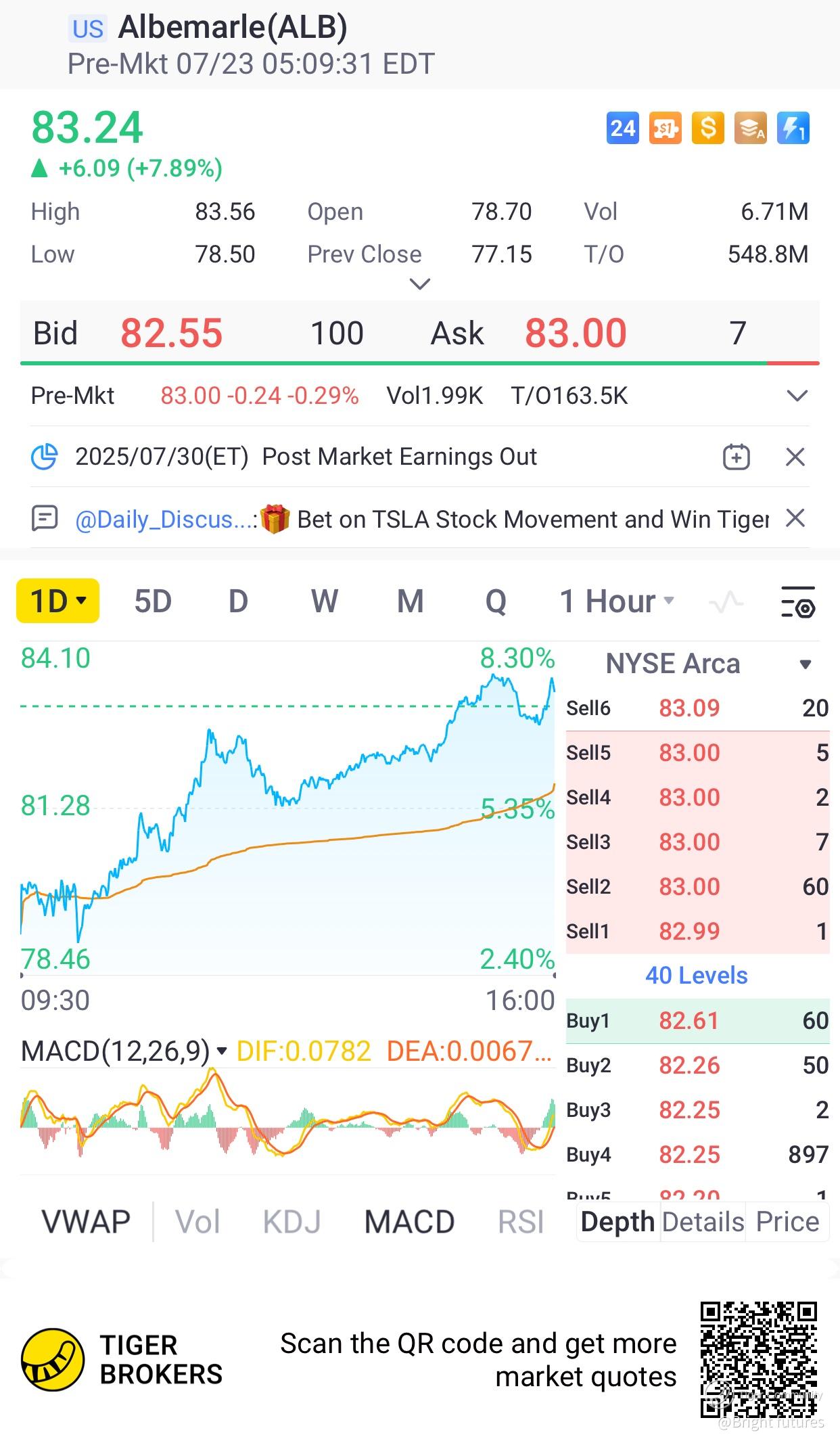Open the chart settings icon
The width and height of the screenshot is (840, 1441).
[798, 601]
